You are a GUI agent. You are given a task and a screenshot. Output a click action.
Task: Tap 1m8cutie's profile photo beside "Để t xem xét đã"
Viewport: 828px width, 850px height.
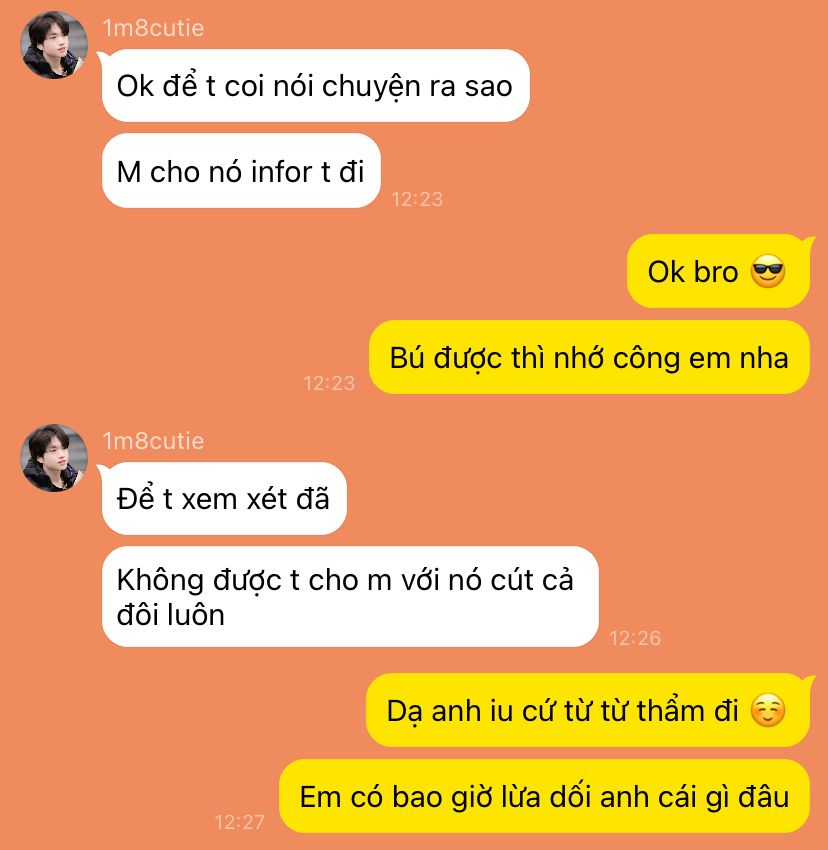click(x=54, y=458)
